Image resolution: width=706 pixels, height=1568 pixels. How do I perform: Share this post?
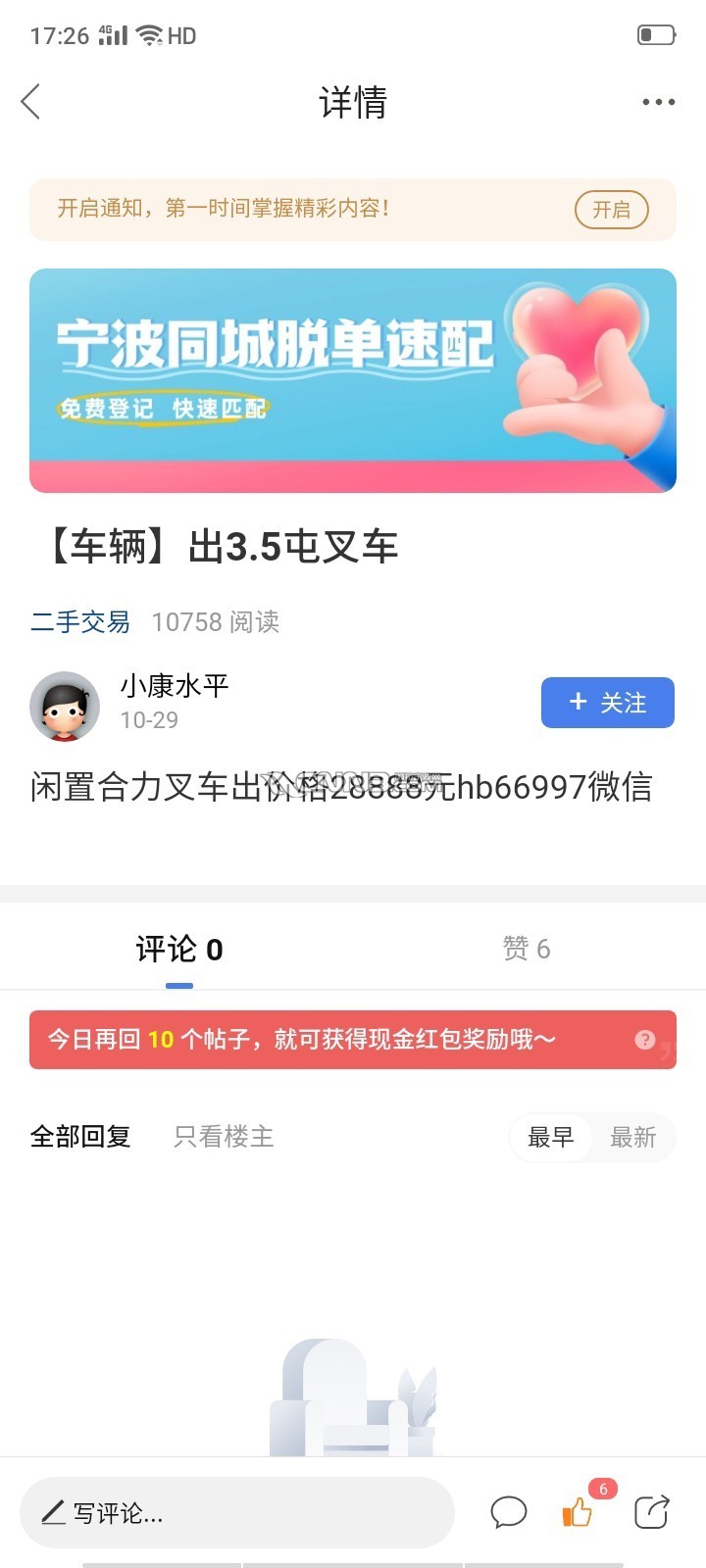[651, 1512]
